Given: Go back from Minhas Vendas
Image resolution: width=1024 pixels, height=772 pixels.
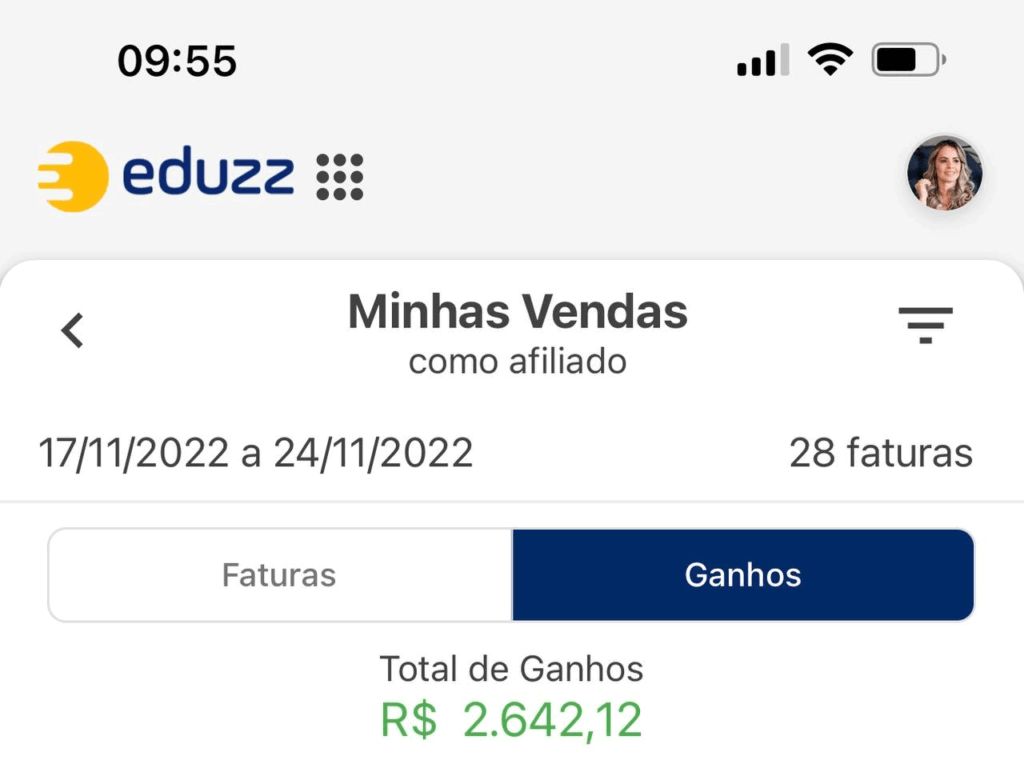Looking at the screenshot, I should click(72, 330).
